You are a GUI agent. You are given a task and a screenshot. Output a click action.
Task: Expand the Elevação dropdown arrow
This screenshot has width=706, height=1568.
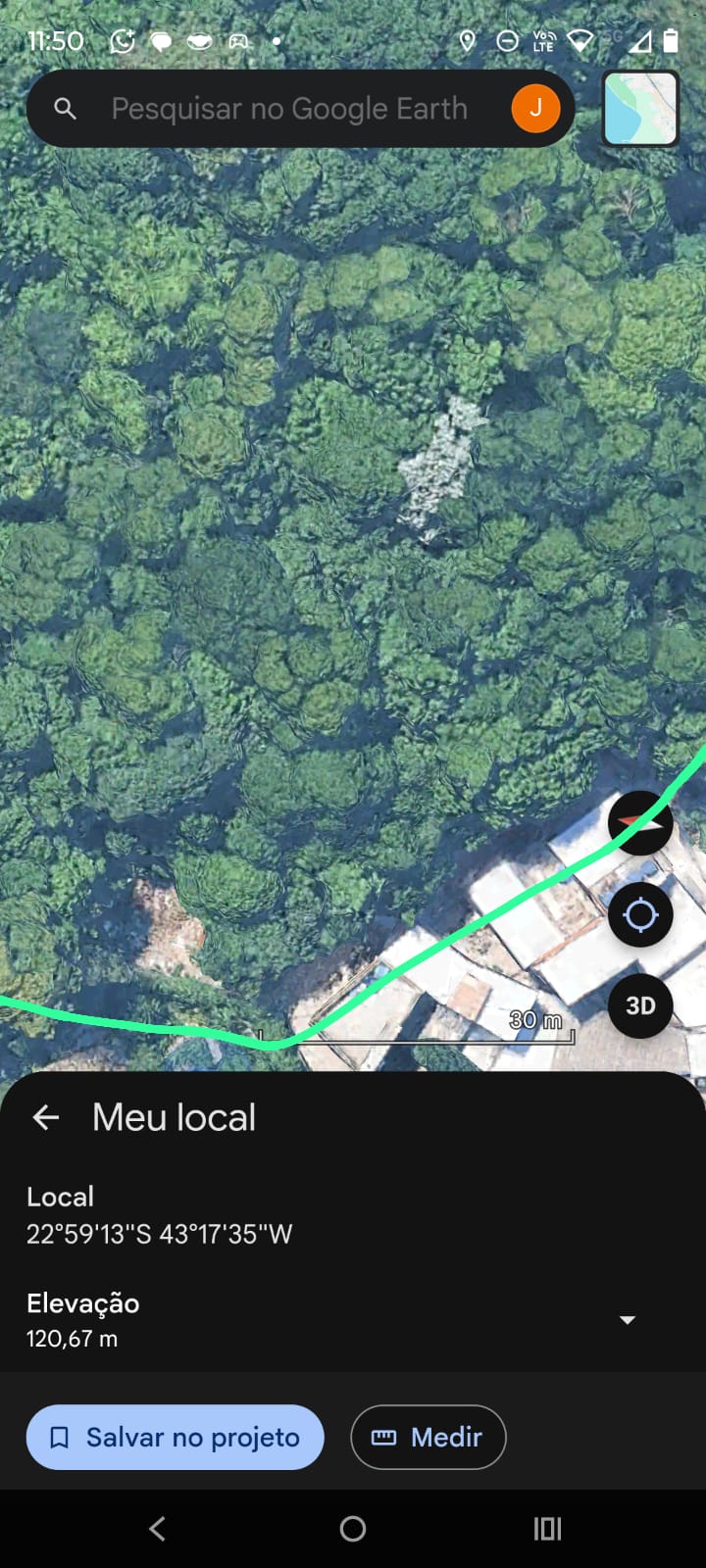pyautogui.click(x=628, y=1320)
